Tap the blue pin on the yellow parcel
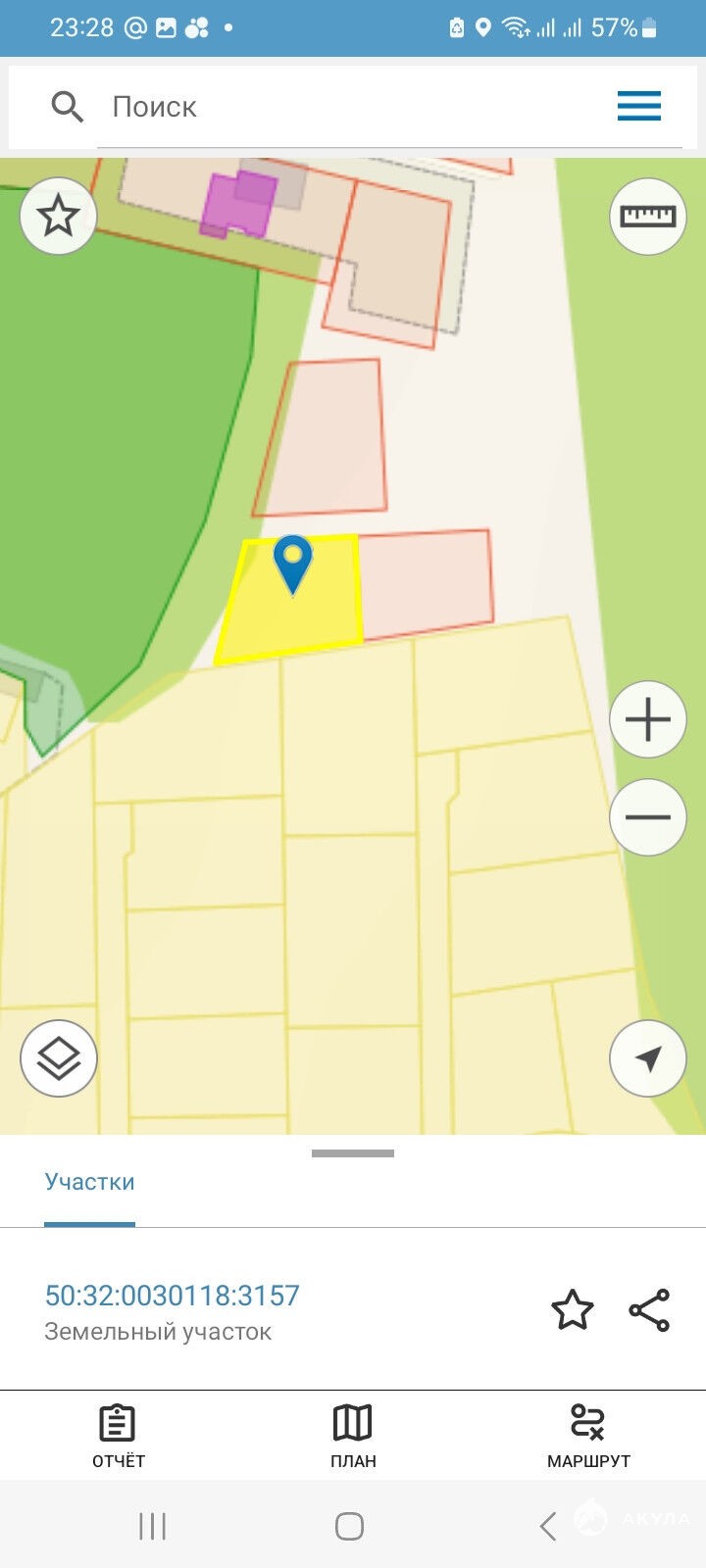706x1568 pixels. coord(292,564)
